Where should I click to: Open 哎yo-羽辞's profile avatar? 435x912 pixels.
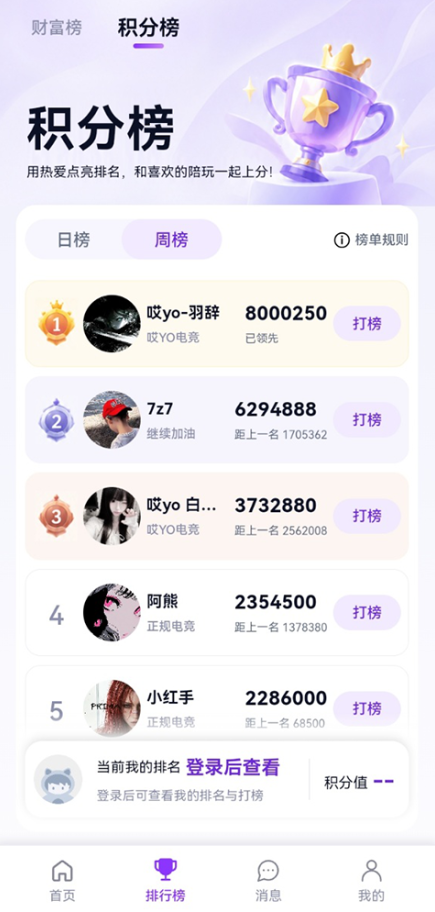[112, 323]
